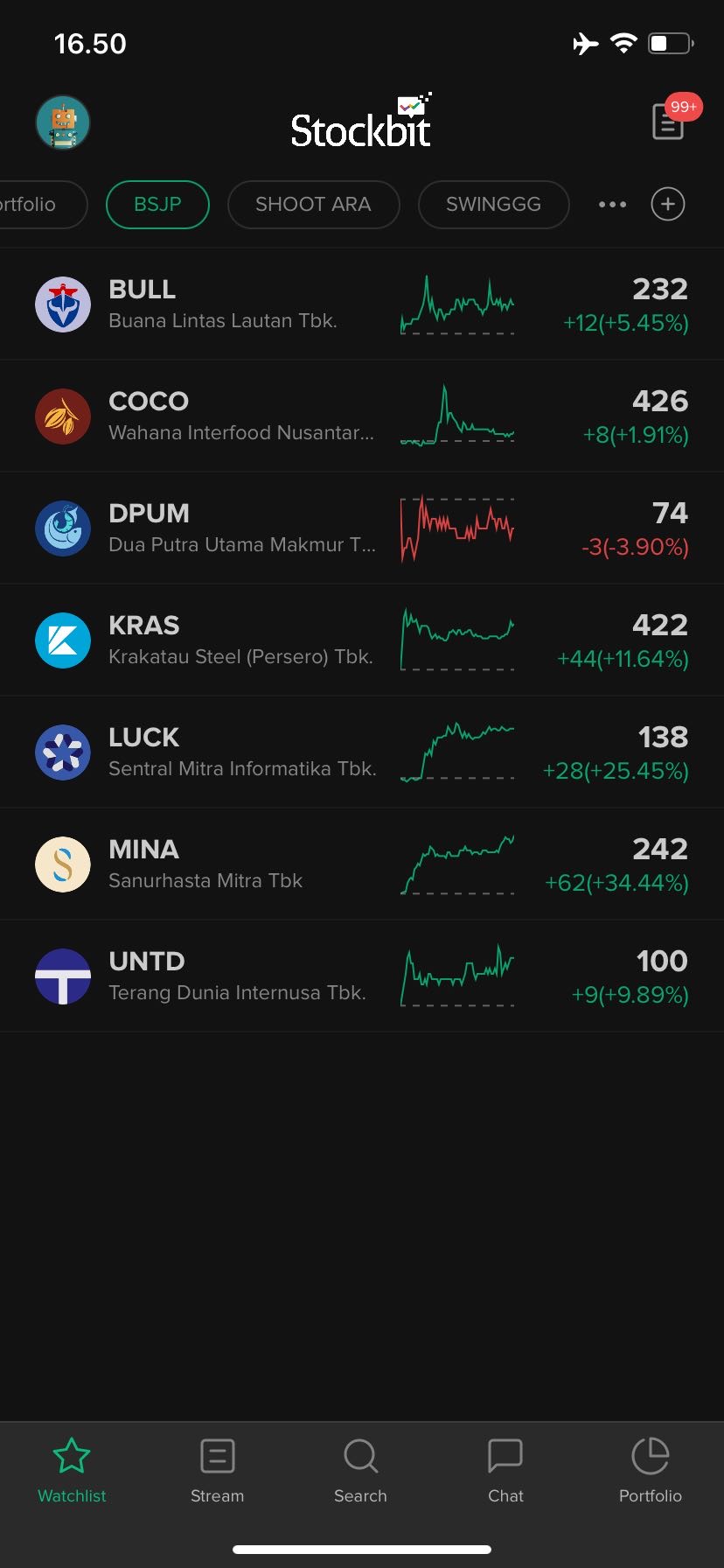The height and width of the screenshot is (1568, 724).
Task: Switch to the SHOOT ARA watchlist
Action: coord(313,205)
